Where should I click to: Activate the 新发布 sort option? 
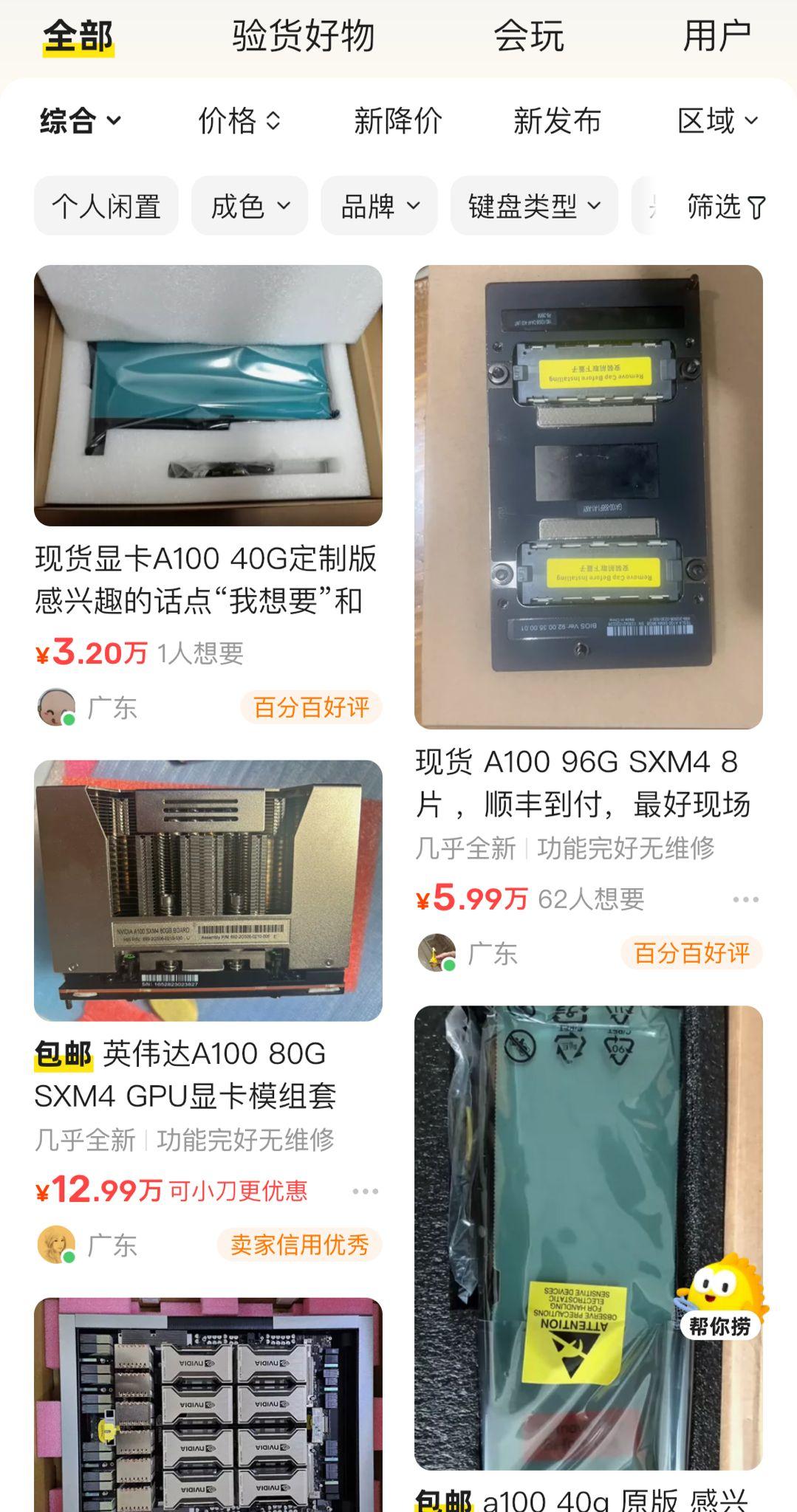pyautogui.click(x=558, y=120)
